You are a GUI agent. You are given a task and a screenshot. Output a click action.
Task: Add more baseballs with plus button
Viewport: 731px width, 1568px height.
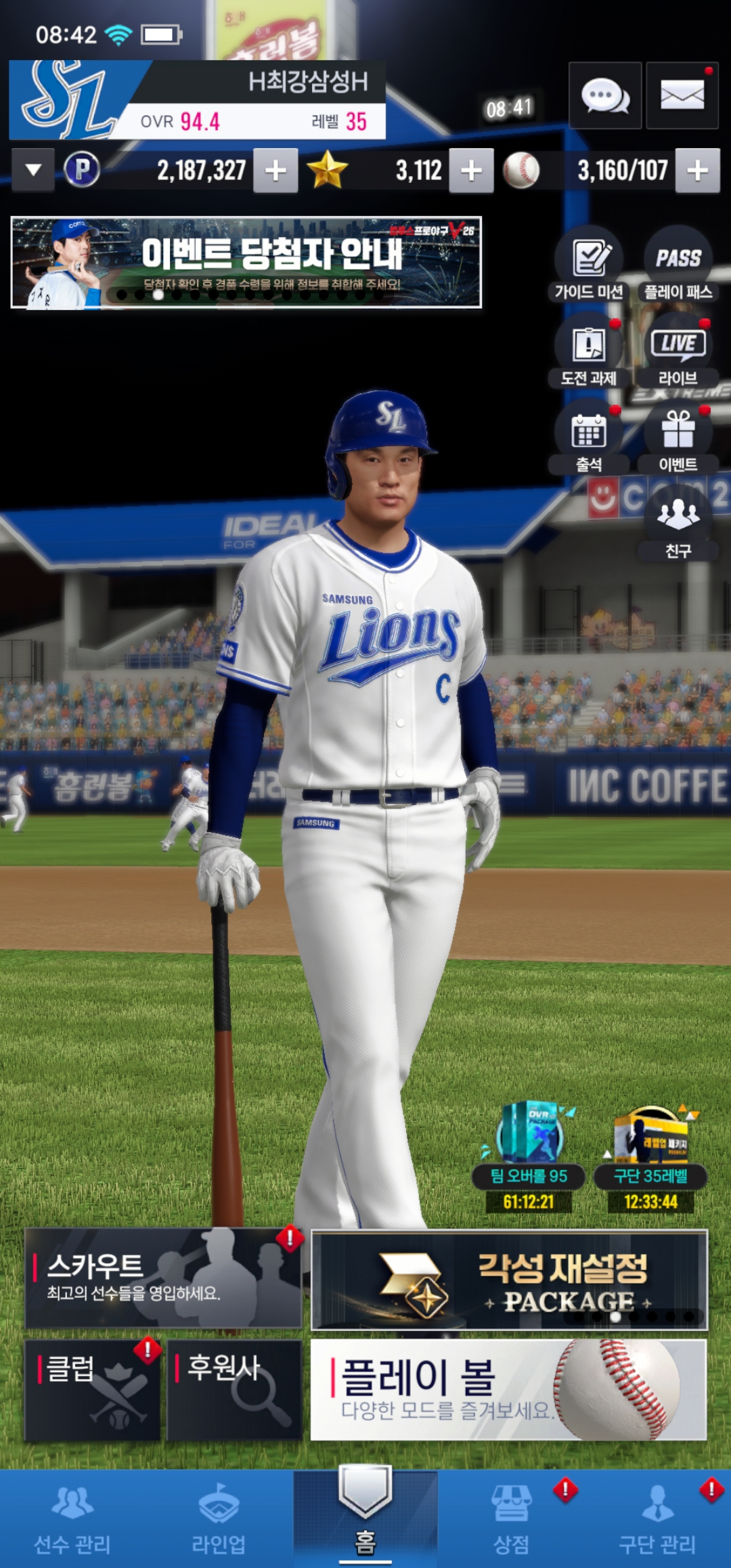697,171
